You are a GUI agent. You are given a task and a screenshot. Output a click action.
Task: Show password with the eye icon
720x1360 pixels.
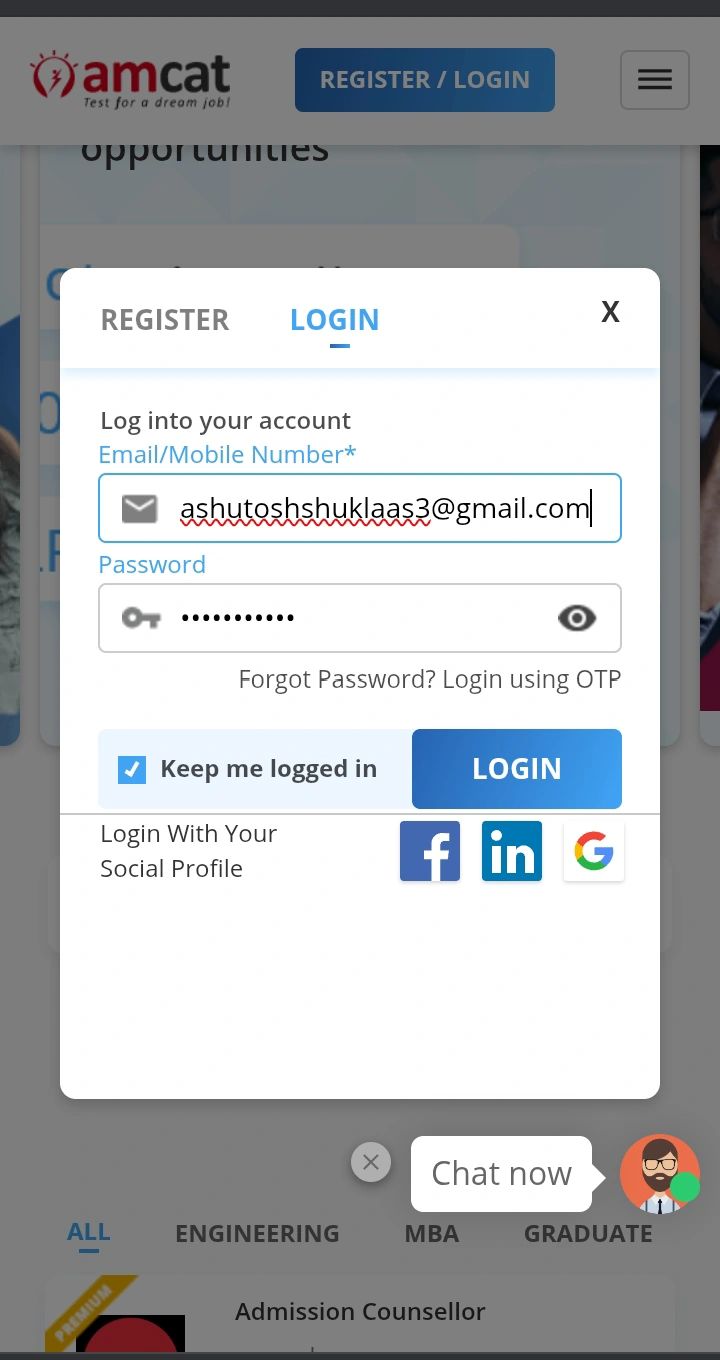tap(576, 618)
